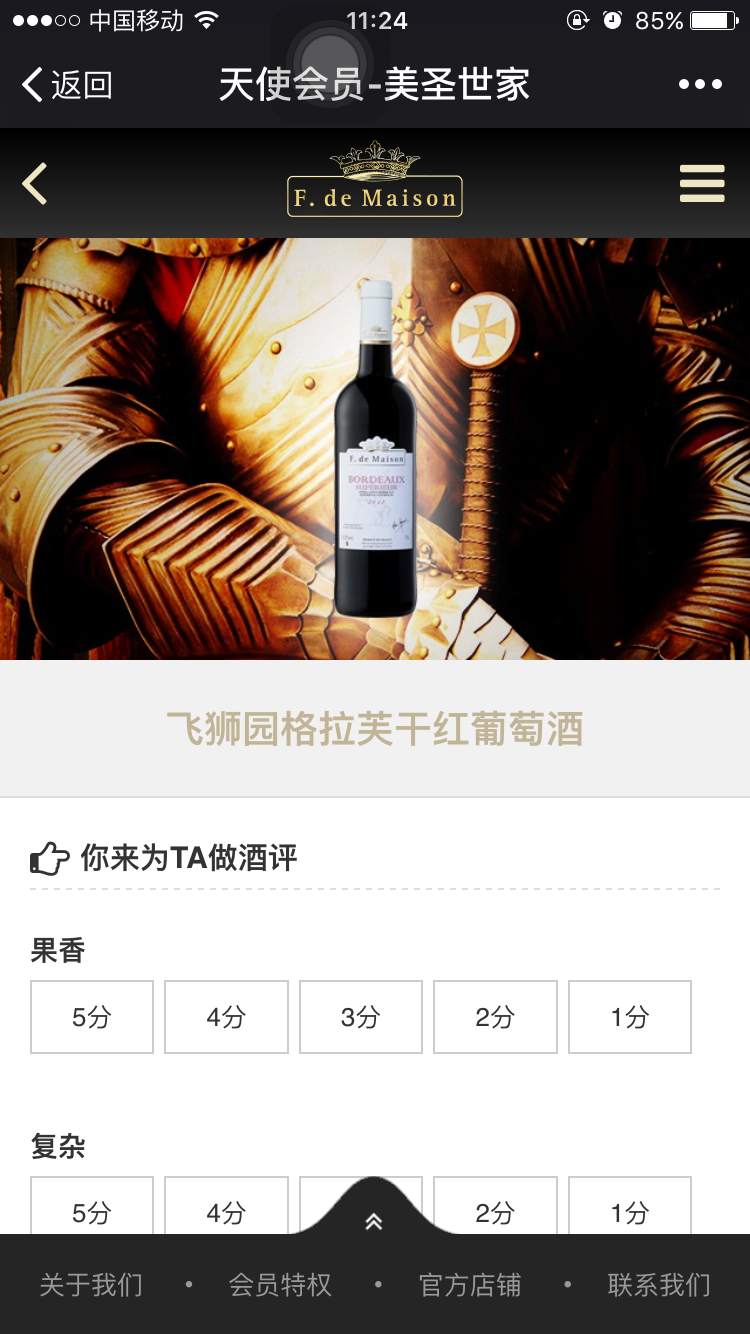Expand the bottom menu with the up chevron
The image size is (750, 1334).
[x=374, y=1221]
